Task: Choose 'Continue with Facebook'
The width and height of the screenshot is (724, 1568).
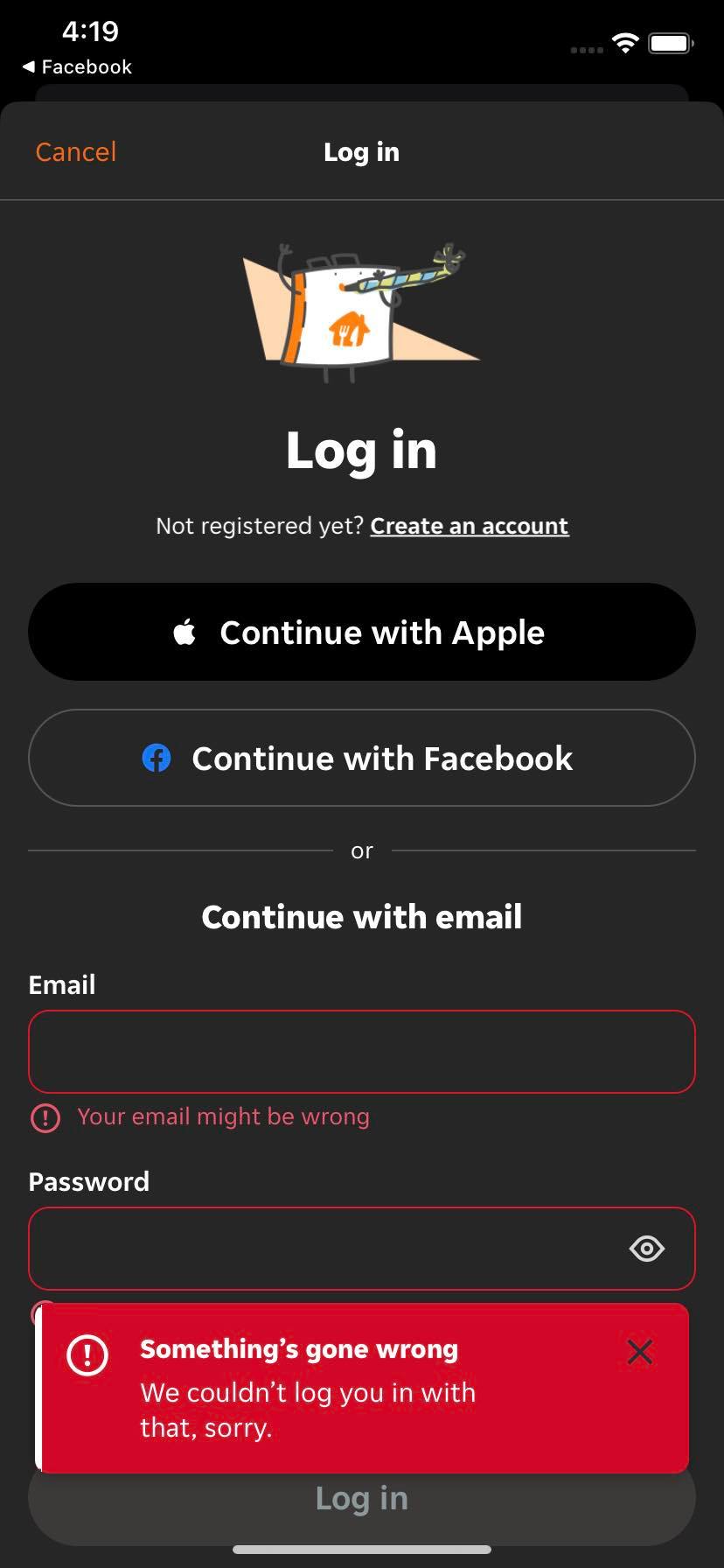Action: (361, 758)
